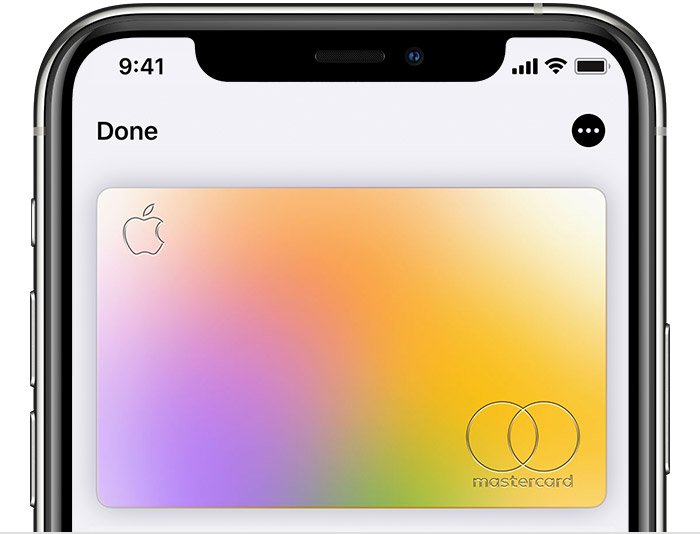Tap the Done button
The width and height of the screenshot is (700, 534).
(x=127, y=131)
